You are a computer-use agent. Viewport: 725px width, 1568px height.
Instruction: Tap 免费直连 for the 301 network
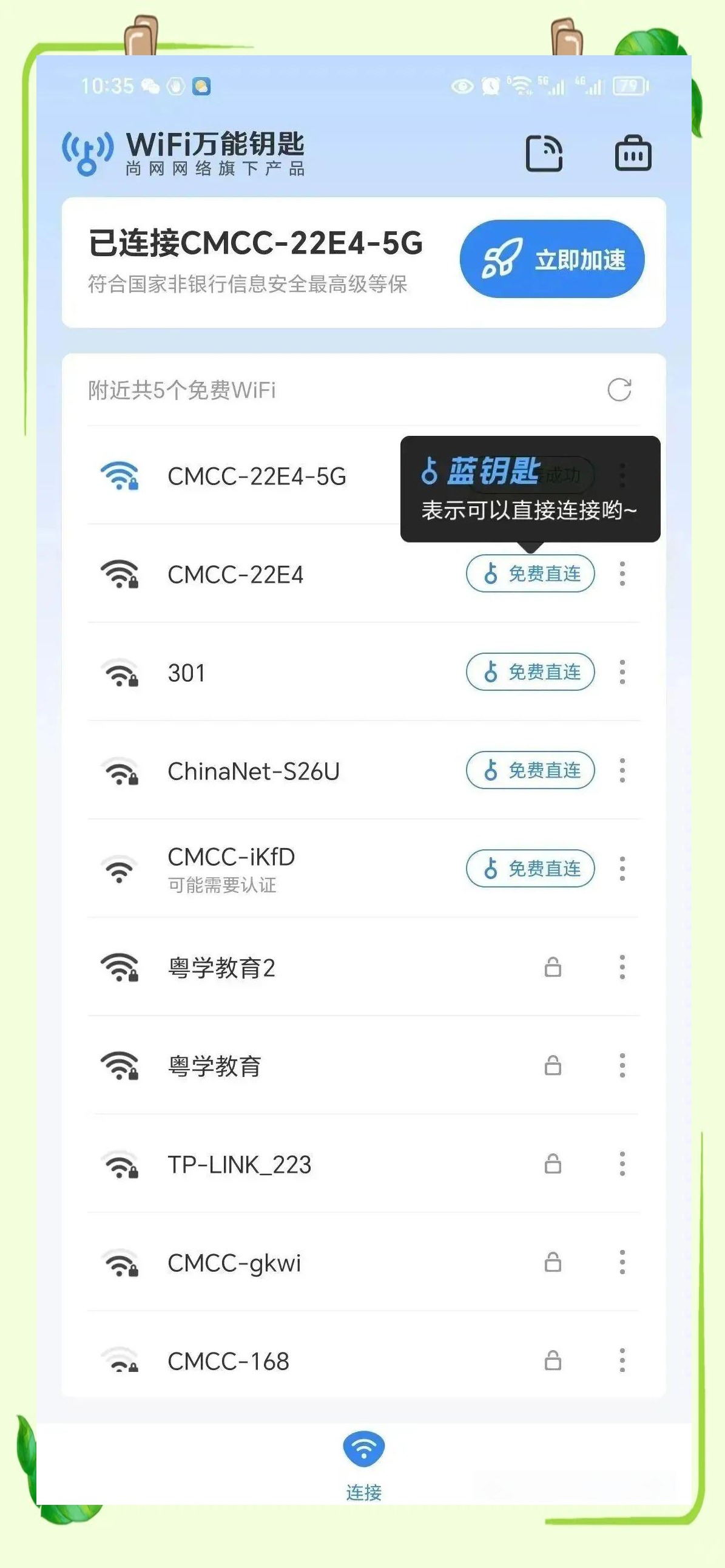(x=529, y=673)
